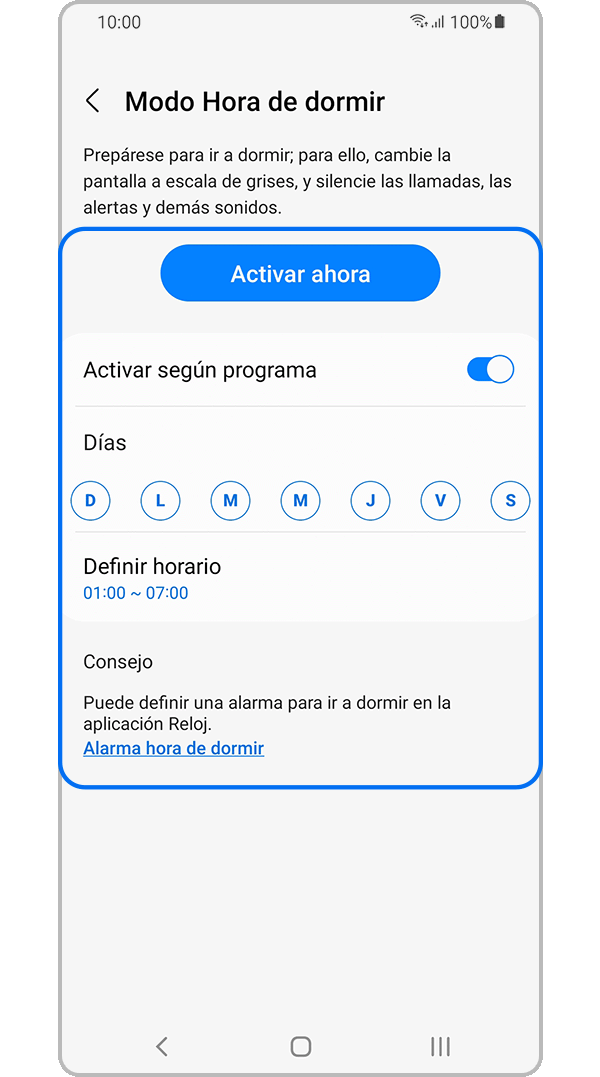Open the Alarma hora de dormir link
Viewport: 600px width, 1077px height.
[174, 748]
